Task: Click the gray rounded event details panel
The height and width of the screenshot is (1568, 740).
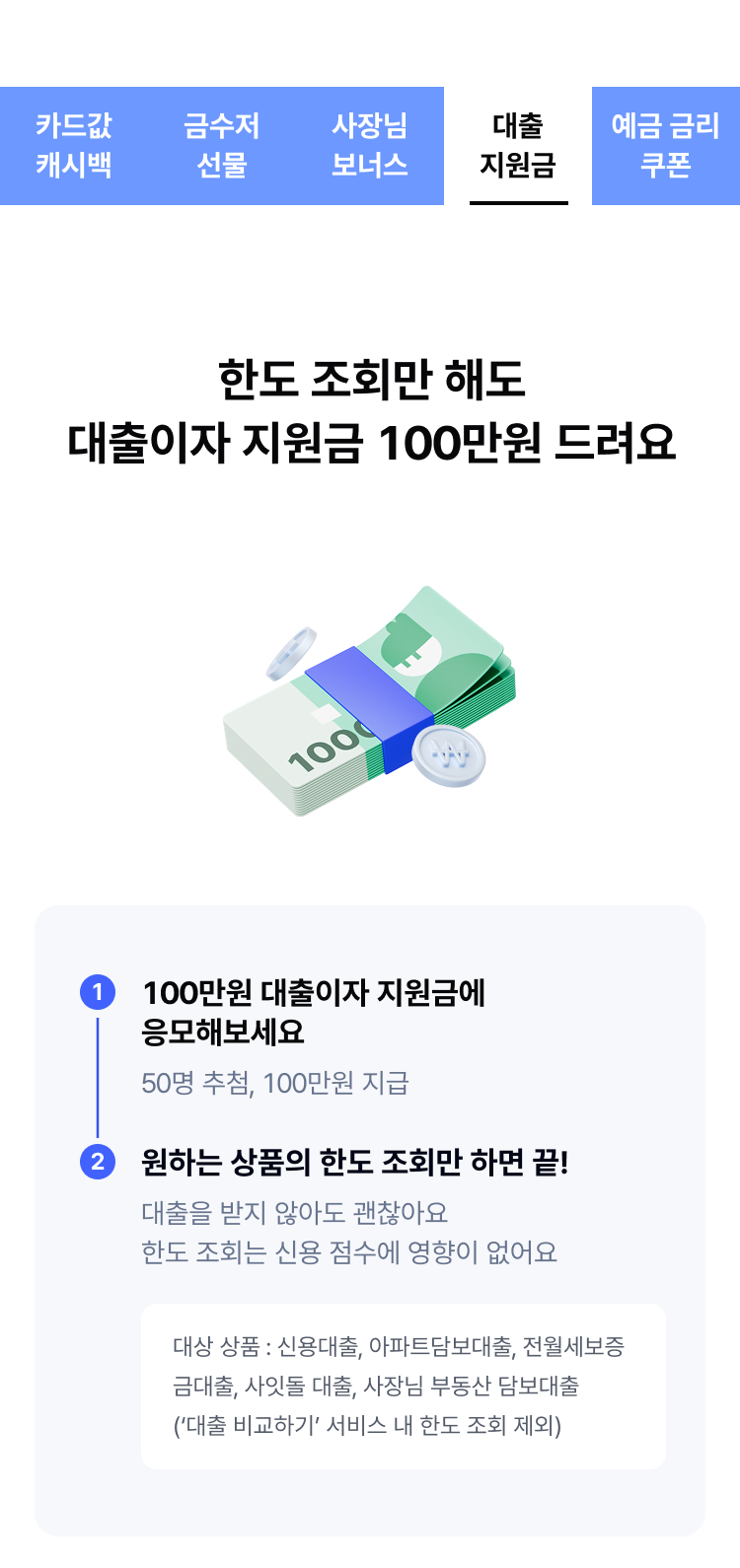Action: (370, 1223)
